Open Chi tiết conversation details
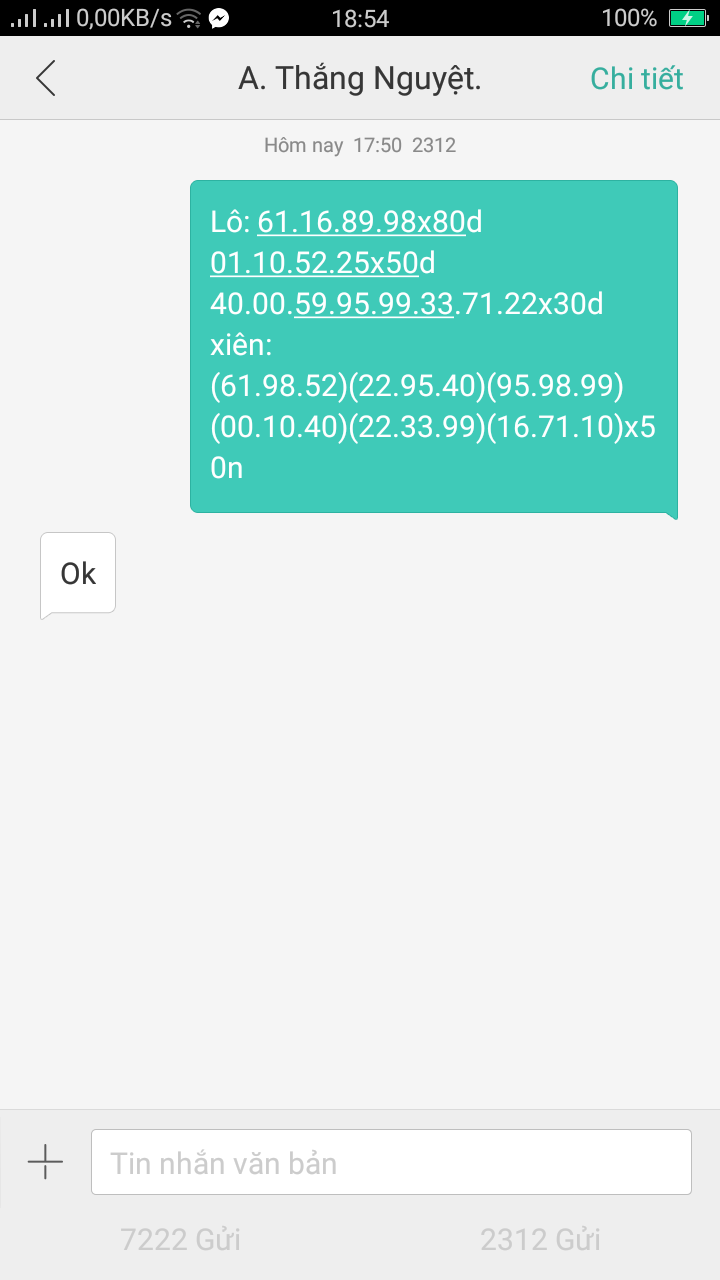Viewport: 720px width, 1280px height. 636,78
